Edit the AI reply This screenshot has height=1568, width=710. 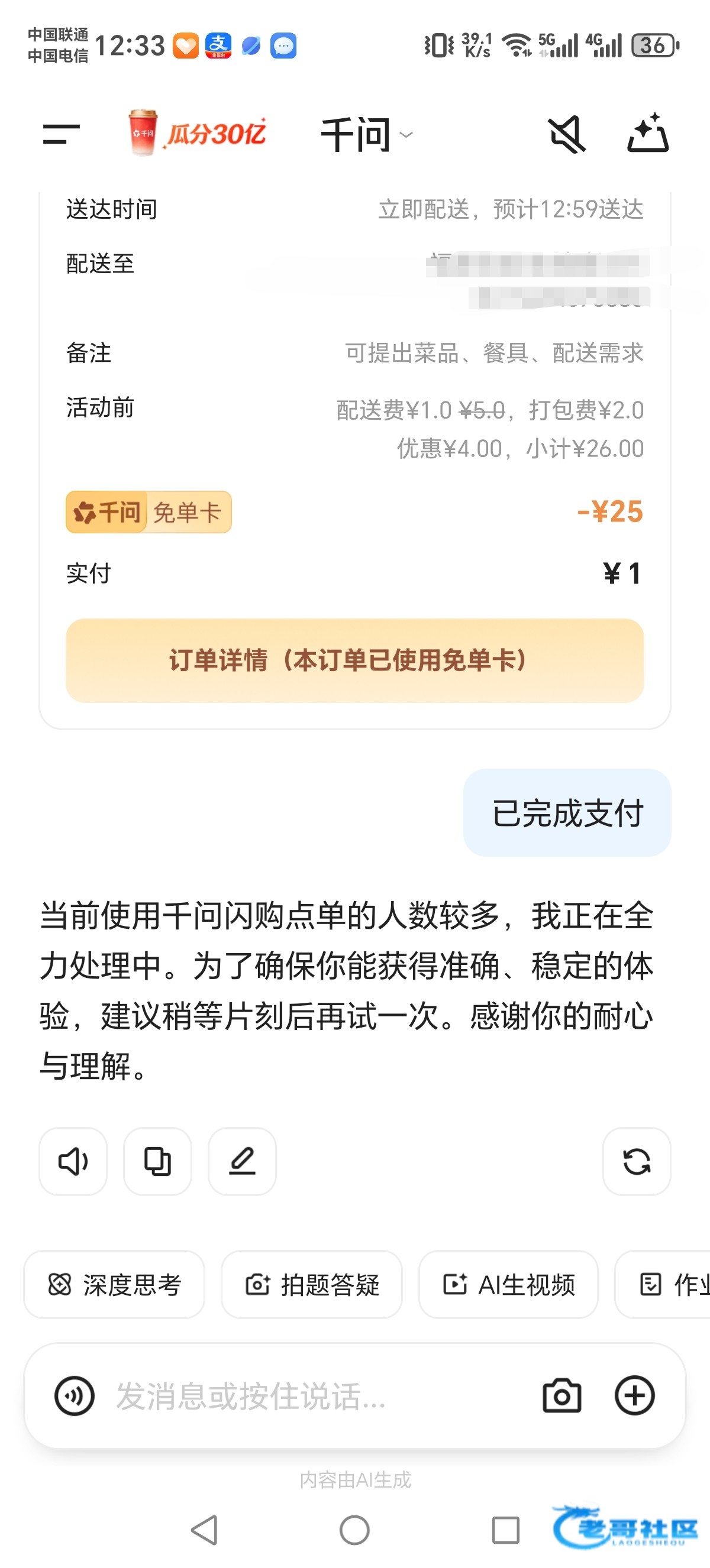coord(242,1161)
